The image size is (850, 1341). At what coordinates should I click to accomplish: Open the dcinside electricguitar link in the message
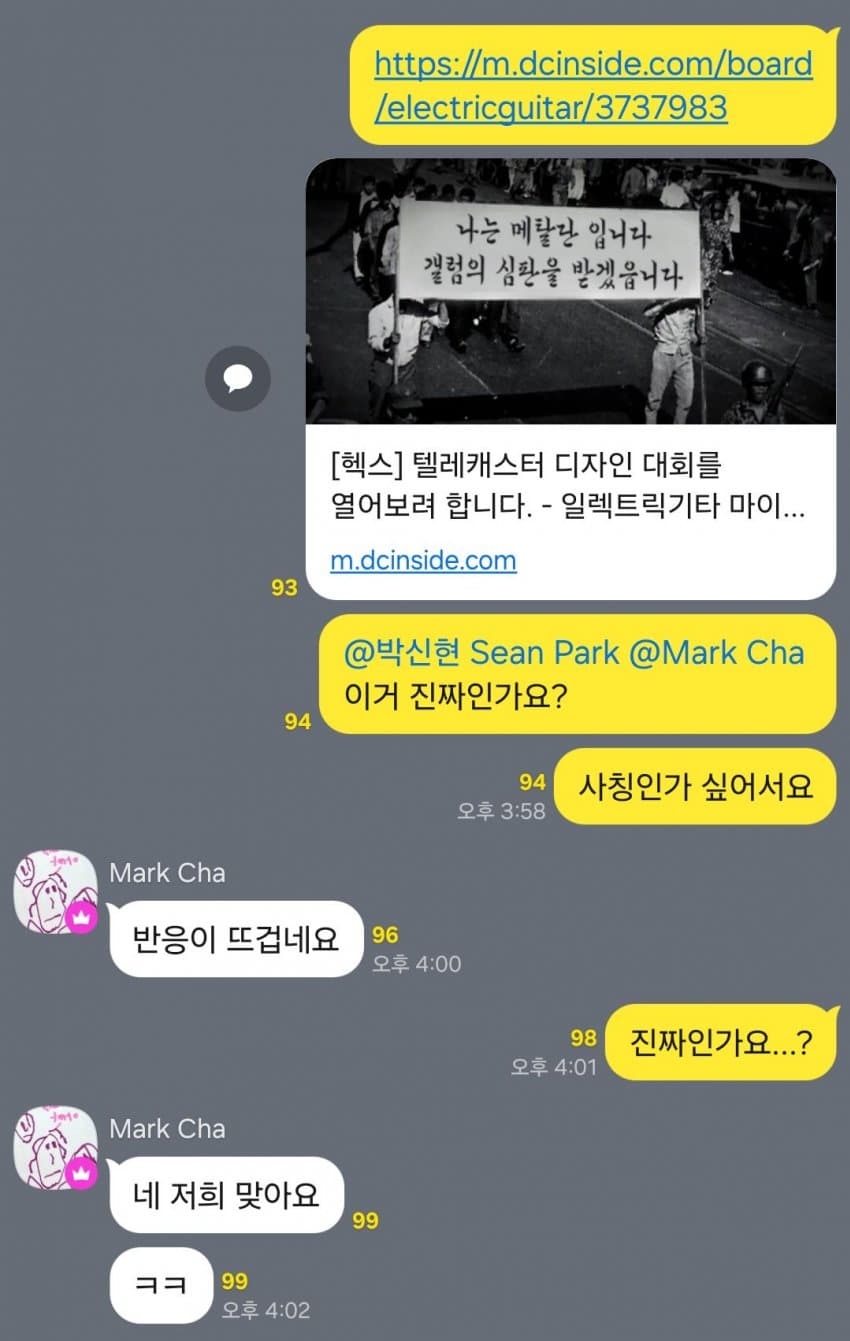click(x=593, y=86)
